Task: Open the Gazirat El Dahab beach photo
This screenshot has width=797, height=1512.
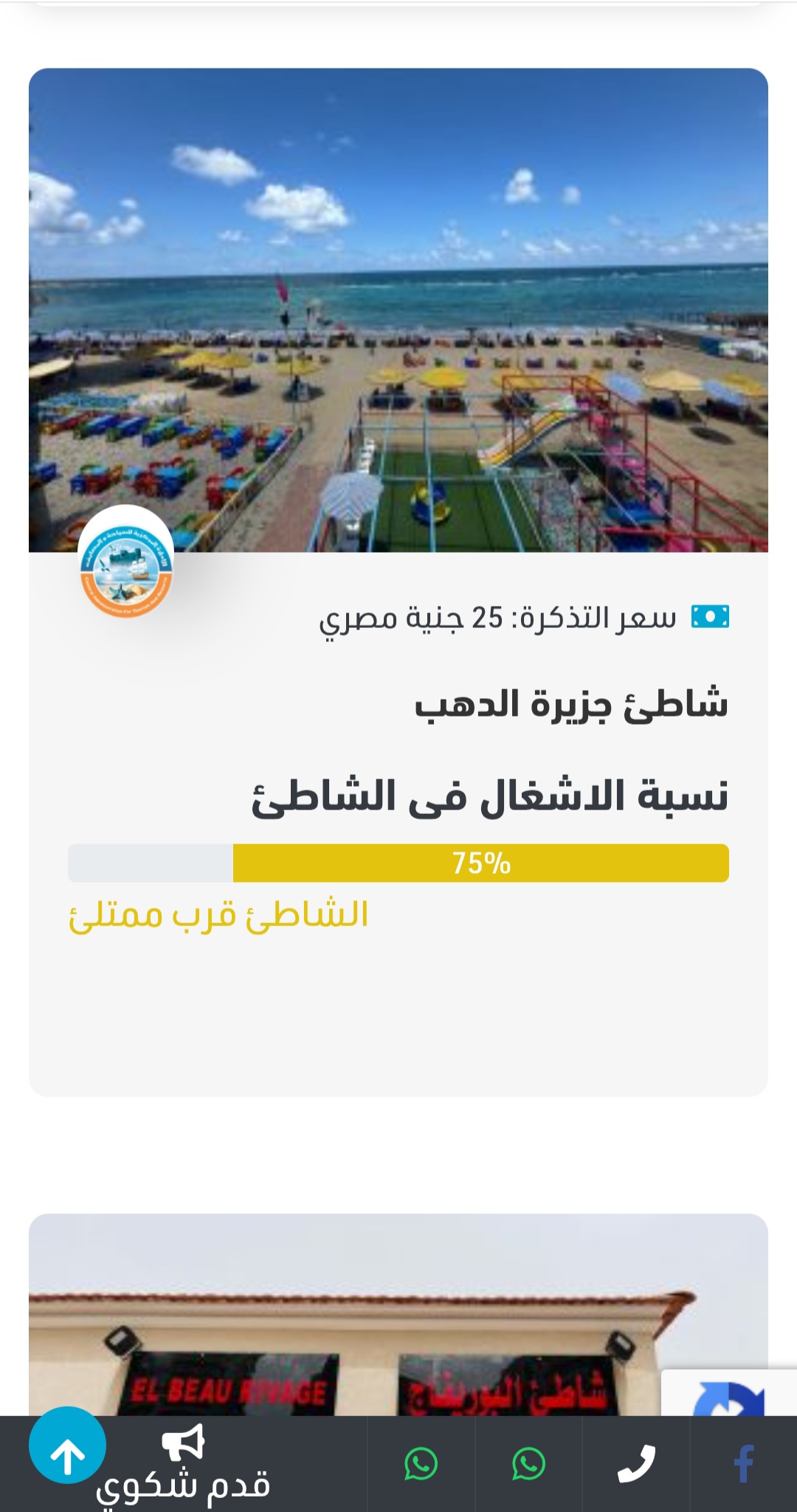Action: pos(398,310)
